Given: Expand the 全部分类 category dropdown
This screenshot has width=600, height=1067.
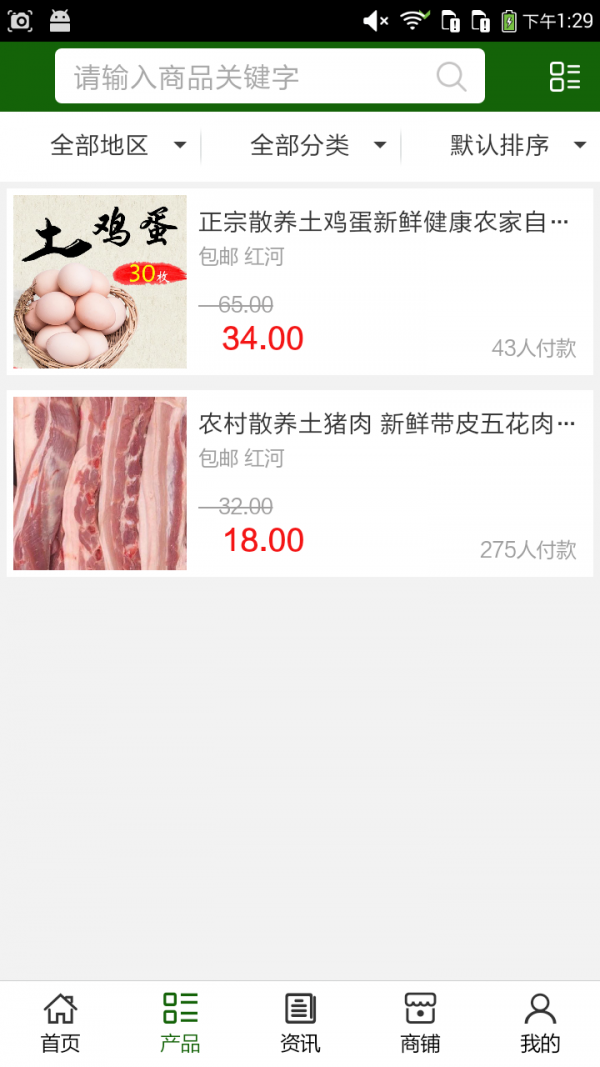Looking at the screenshot, I should (318, 146).
